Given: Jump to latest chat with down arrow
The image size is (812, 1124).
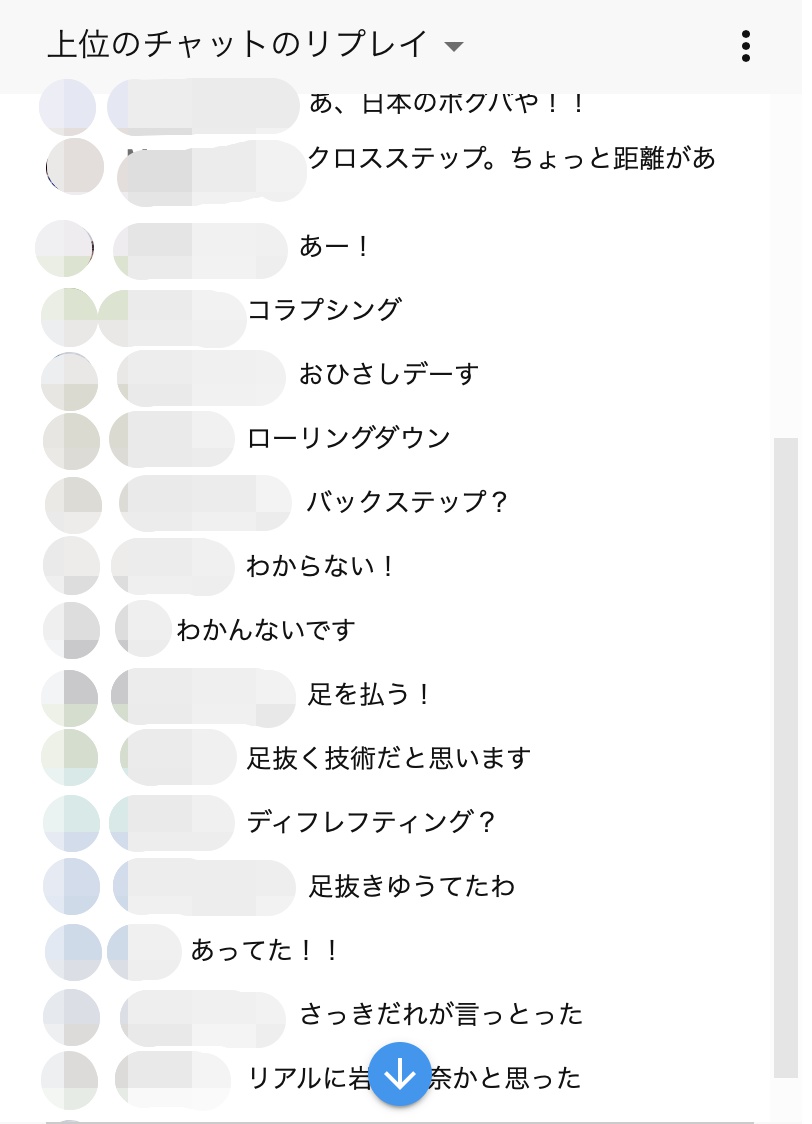Looking at the screenshot, I should pyautogui.click(x=400, y=1074).
